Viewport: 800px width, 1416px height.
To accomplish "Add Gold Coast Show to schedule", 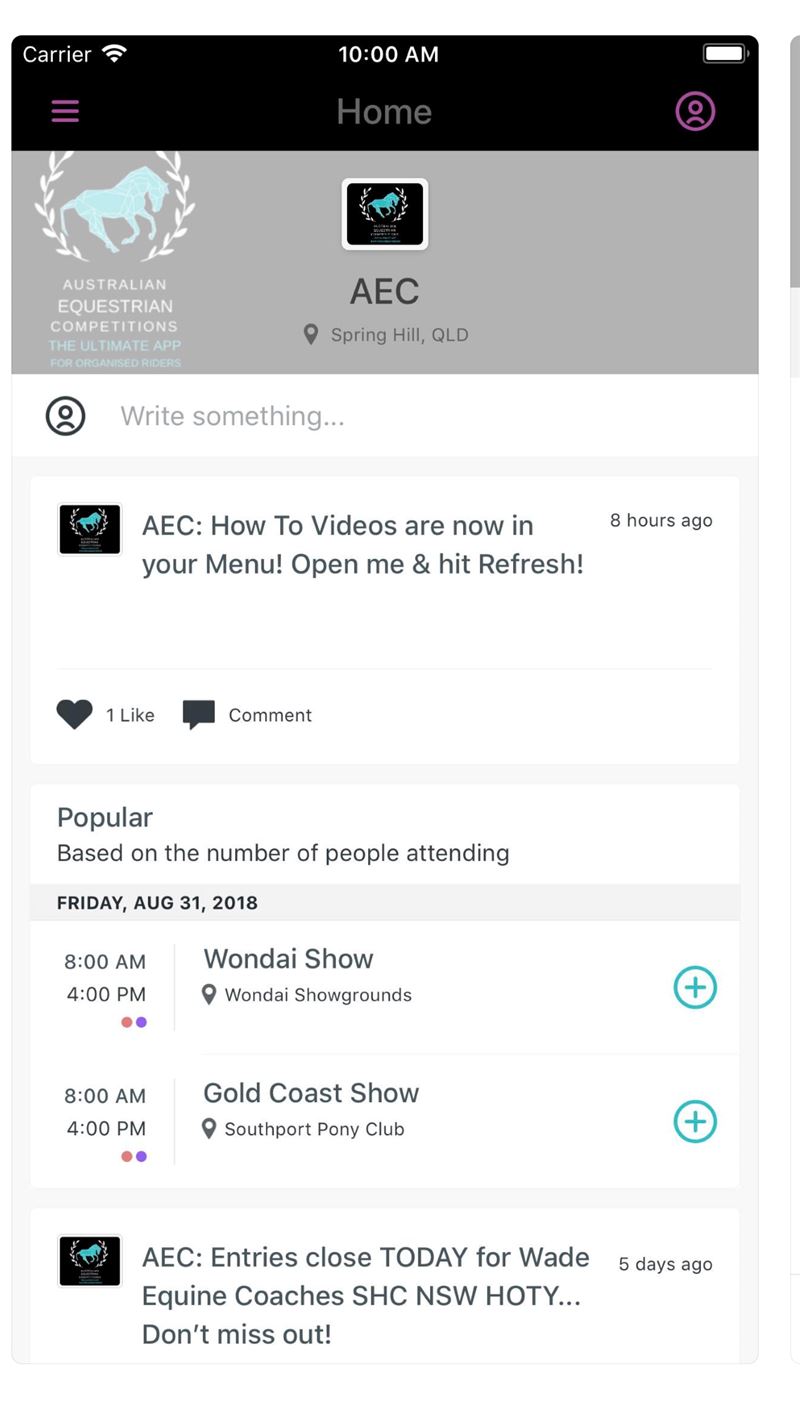I will (695, 1121).
